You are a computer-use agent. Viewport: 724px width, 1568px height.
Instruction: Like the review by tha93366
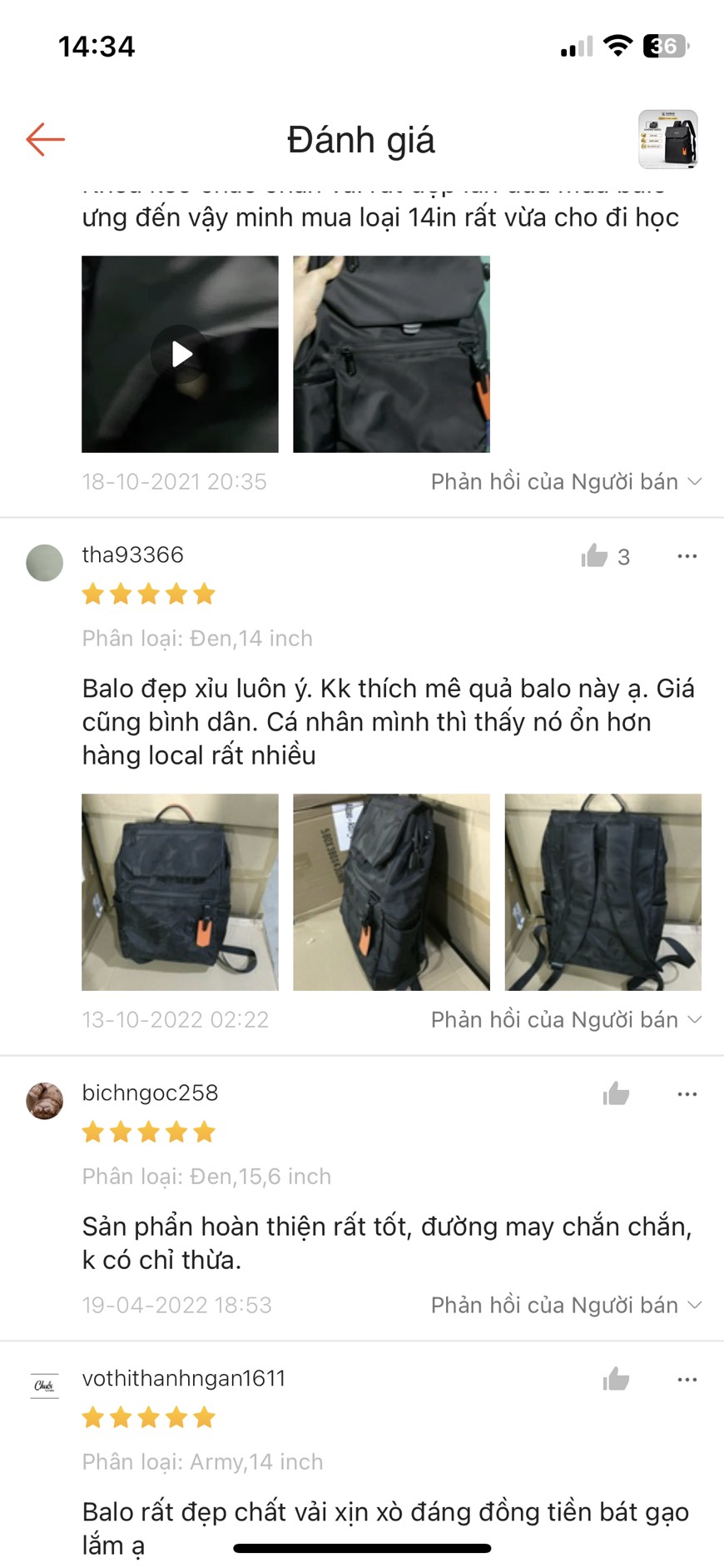pyautogui.click(x=596, y=555)
